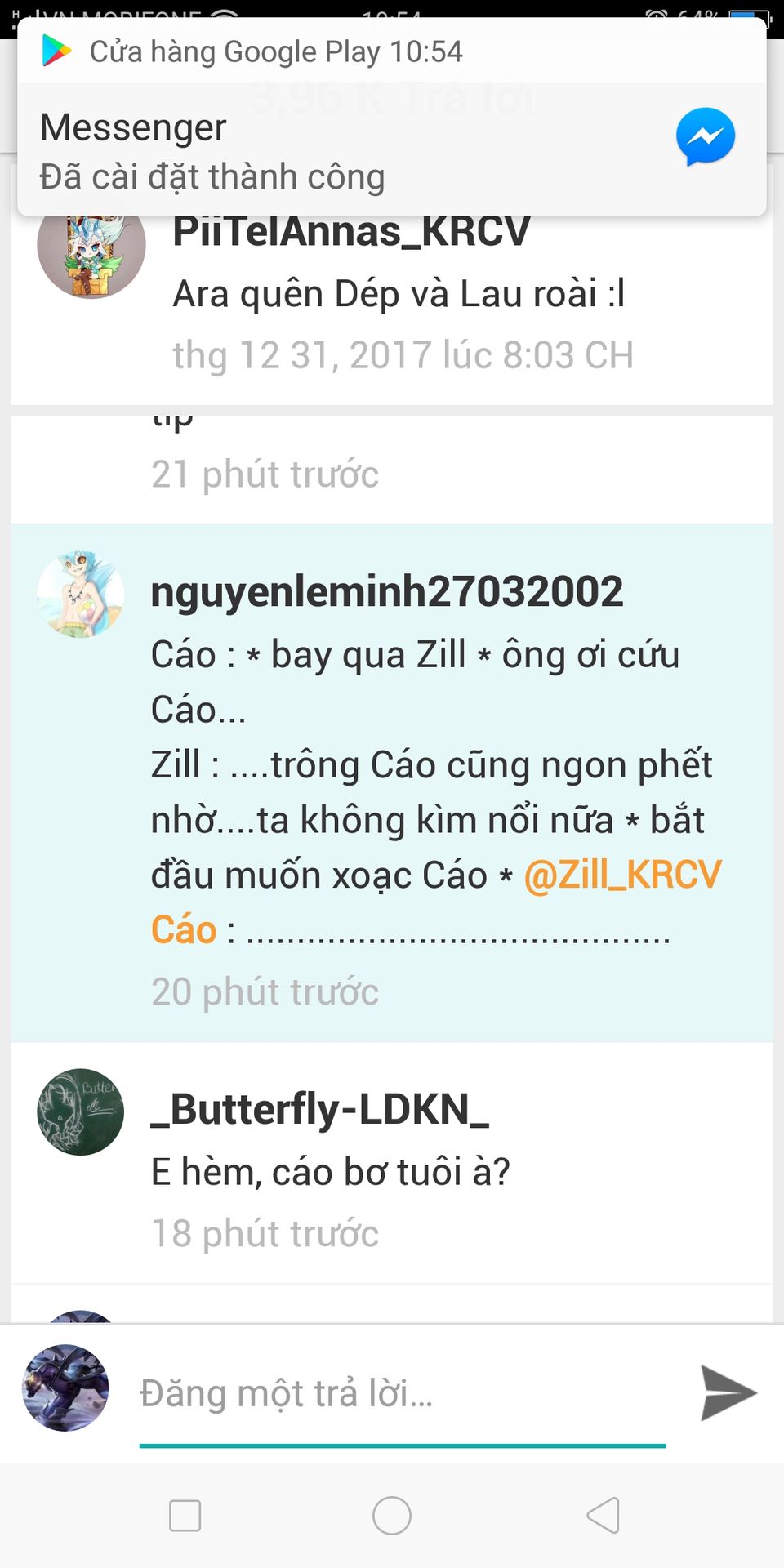Open the Messenger installed notification
This screenshot has width=784, height=1568.
click(x=390, y=149)
